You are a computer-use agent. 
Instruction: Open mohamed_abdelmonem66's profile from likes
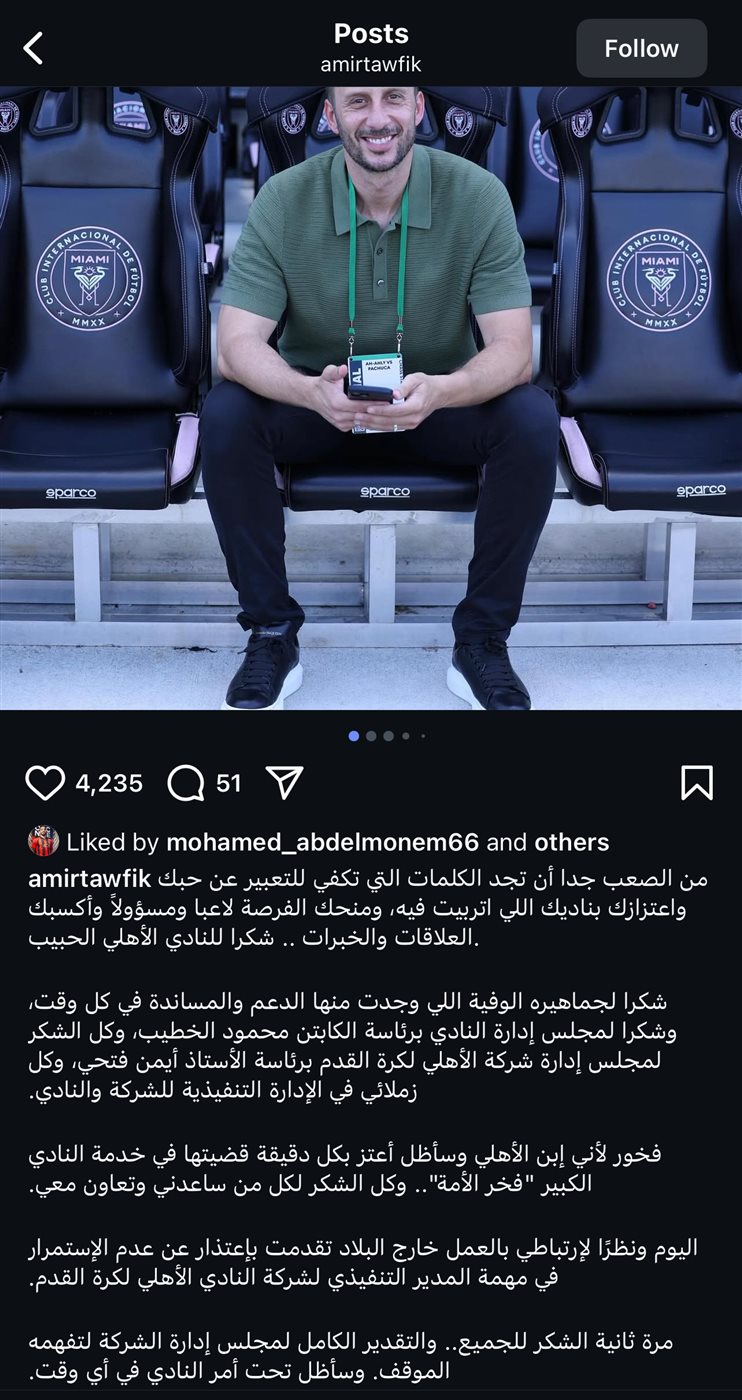322,842
